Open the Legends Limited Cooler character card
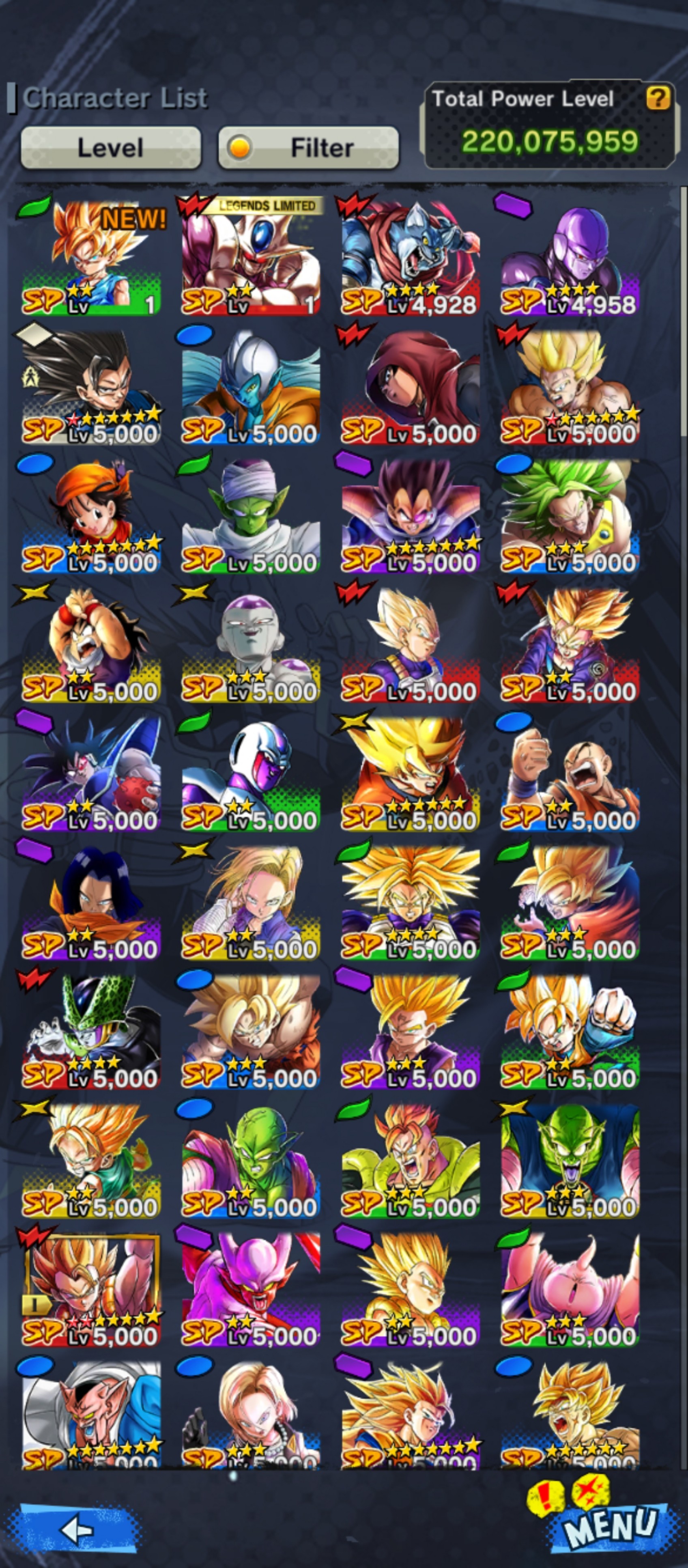This screenshot has height=1568, width=688. click(x=251, y=257)
